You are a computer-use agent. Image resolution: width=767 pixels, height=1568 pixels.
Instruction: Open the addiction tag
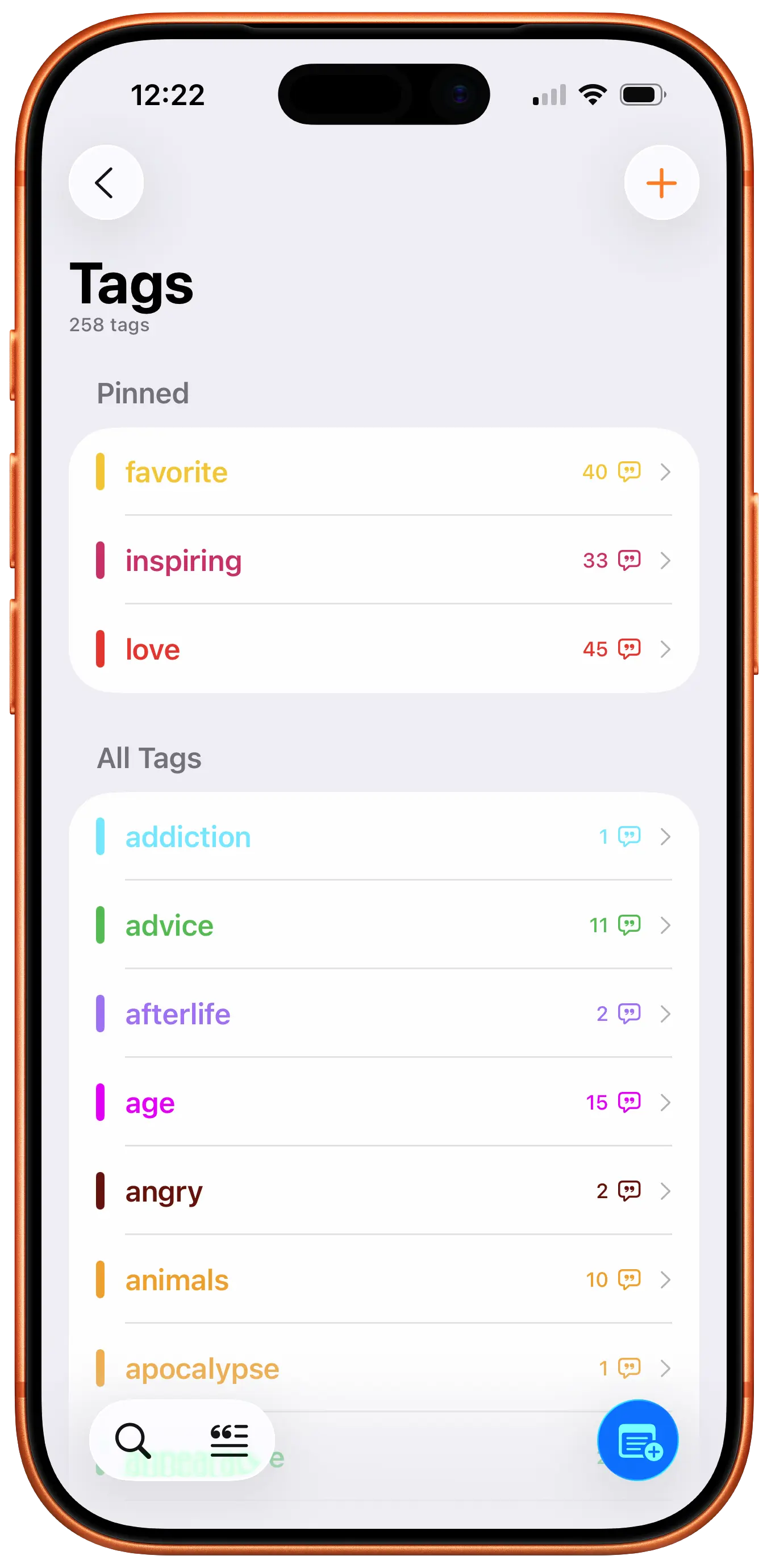coord(383,837)
